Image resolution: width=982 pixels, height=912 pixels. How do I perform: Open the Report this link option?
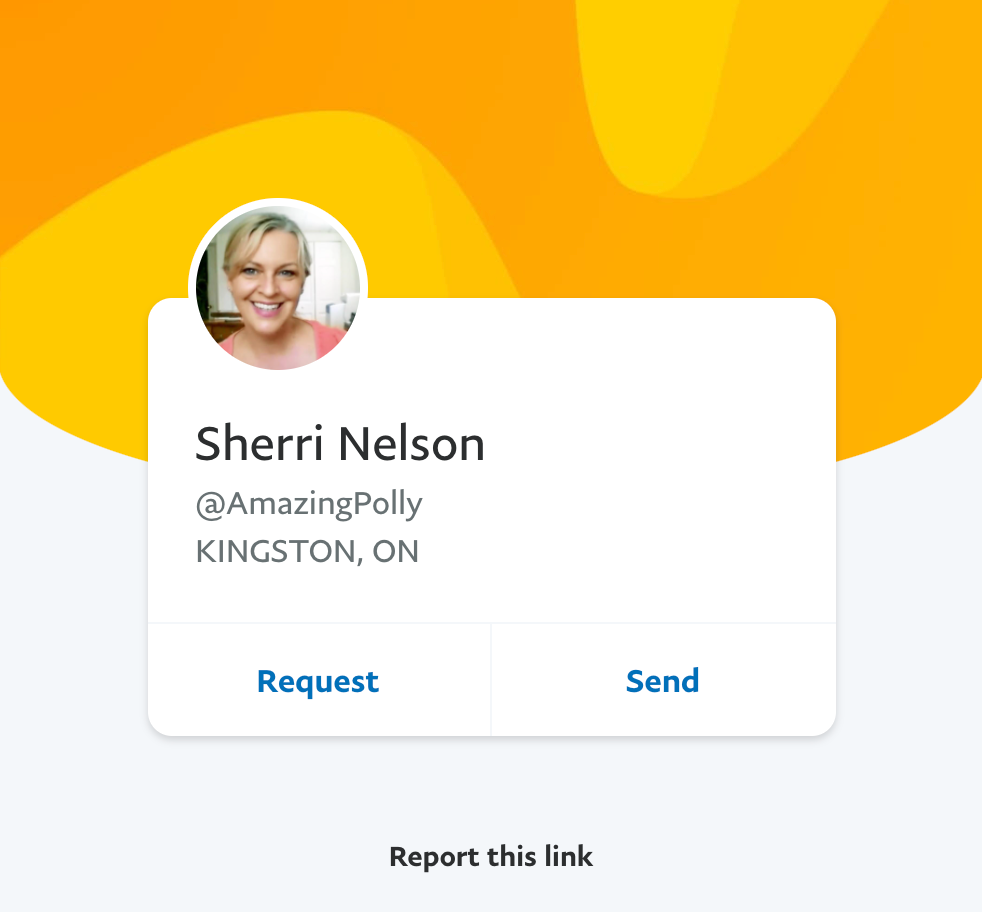click(x=491, y=856)
